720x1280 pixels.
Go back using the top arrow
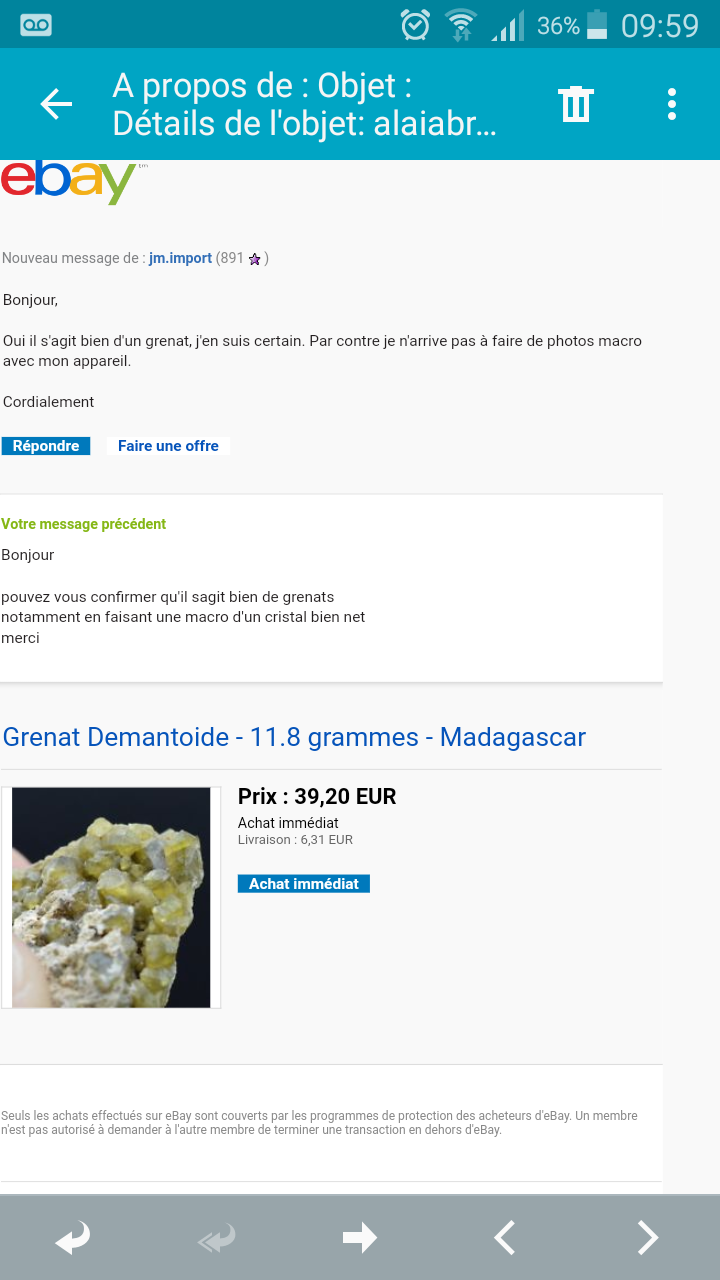(x=56, y=104)
